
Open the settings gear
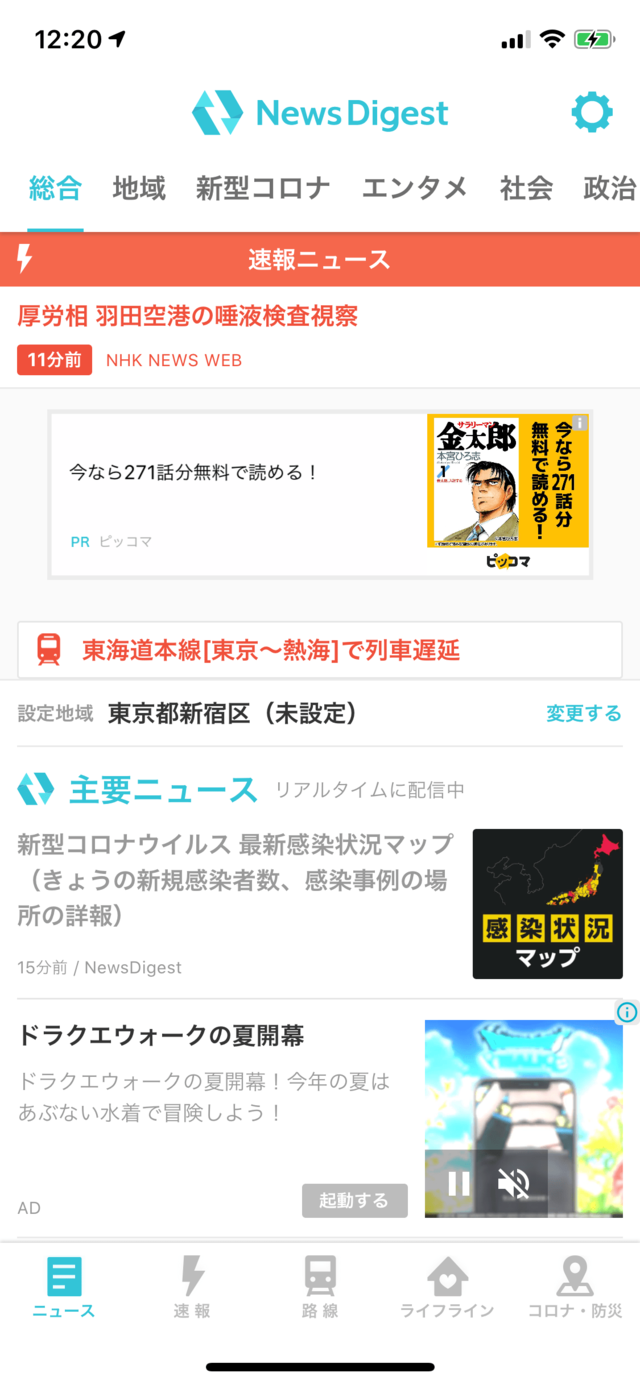click(591, 113)
